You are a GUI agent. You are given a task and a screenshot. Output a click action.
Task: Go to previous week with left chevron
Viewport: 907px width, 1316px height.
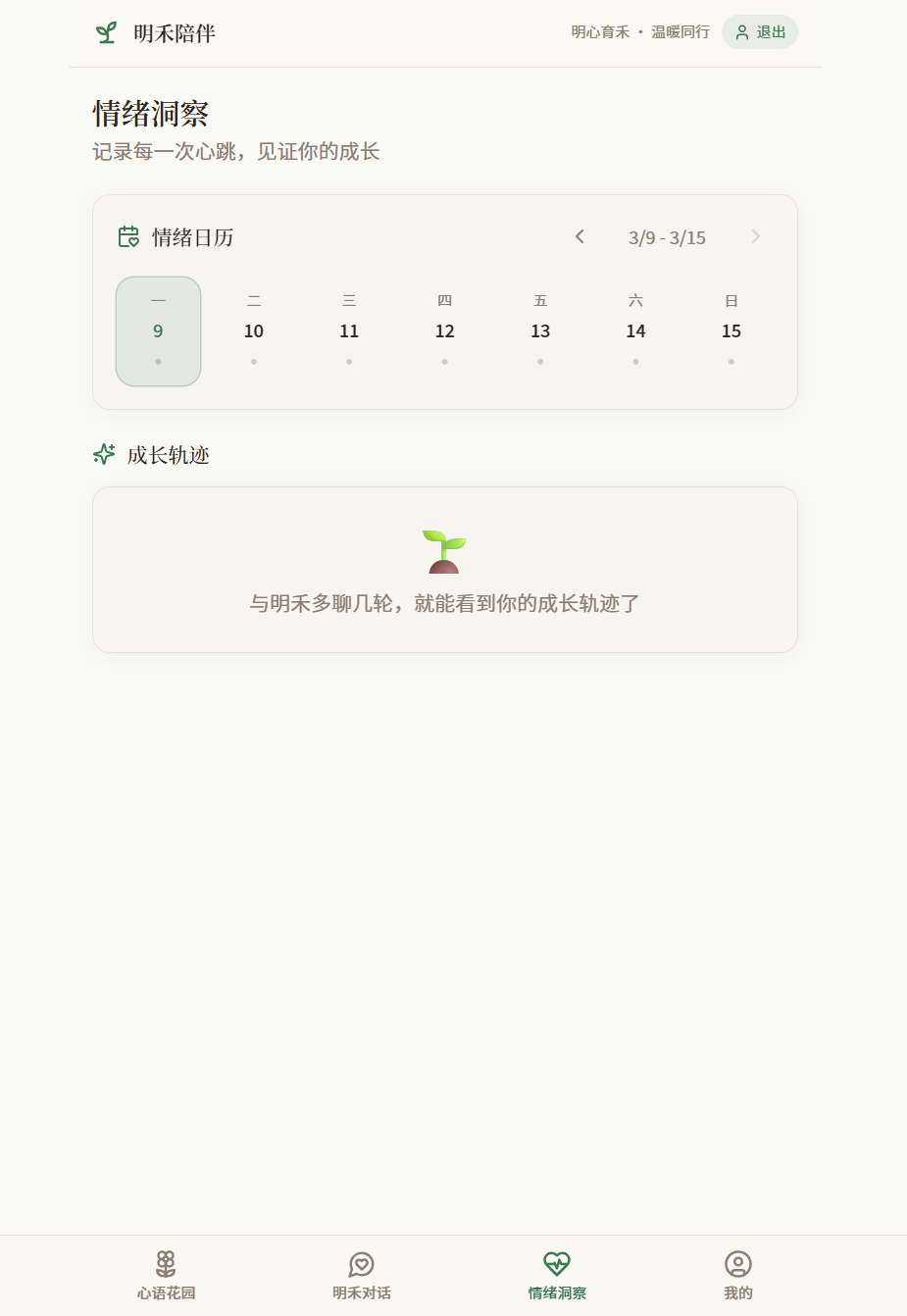click(x=579, y=236)
